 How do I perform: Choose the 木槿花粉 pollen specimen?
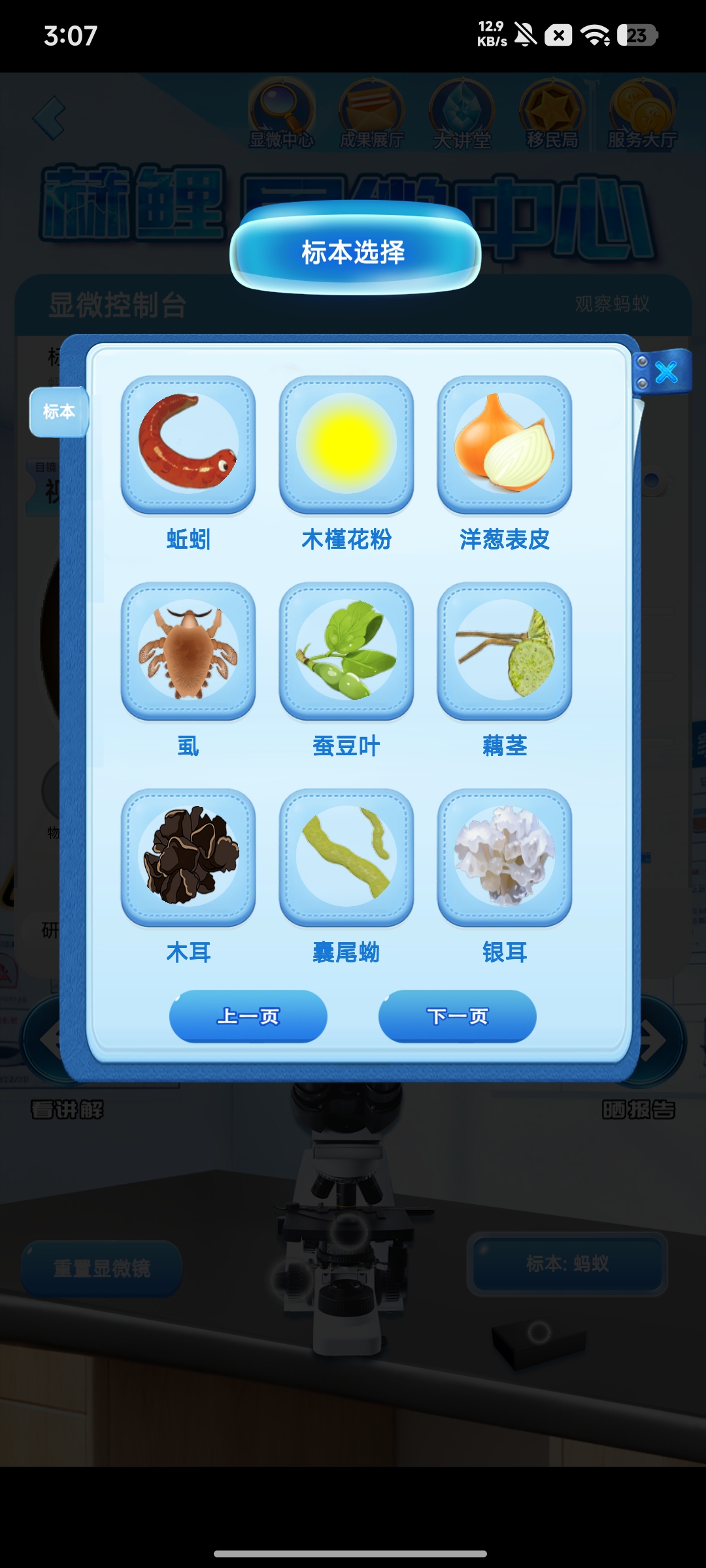click(x=346, y=444)
